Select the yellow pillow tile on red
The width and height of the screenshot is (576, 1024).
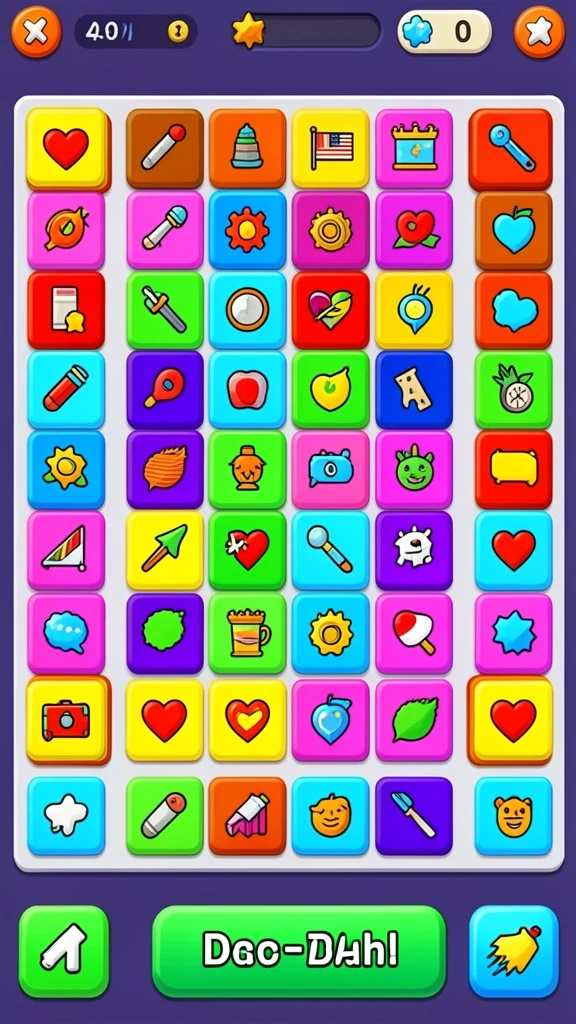point(514,470)
